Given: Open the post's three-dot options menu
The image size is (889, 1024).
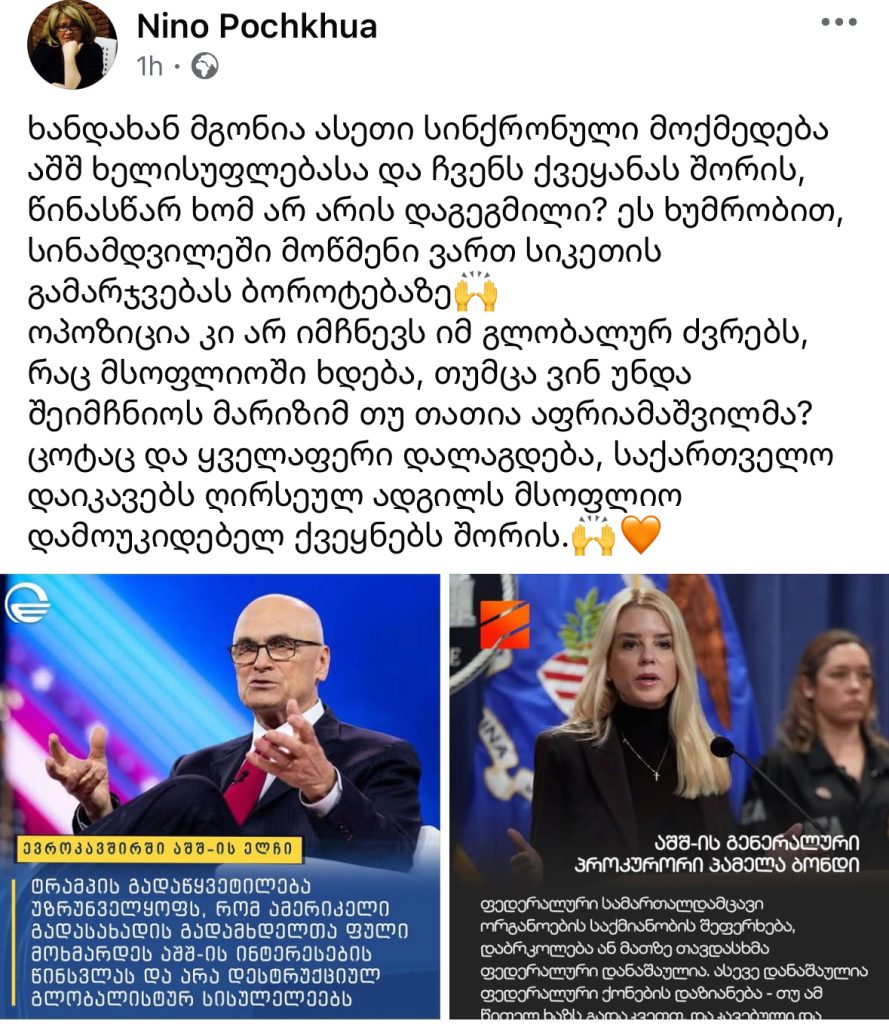Looking at the screenshot, I should 838,22.
